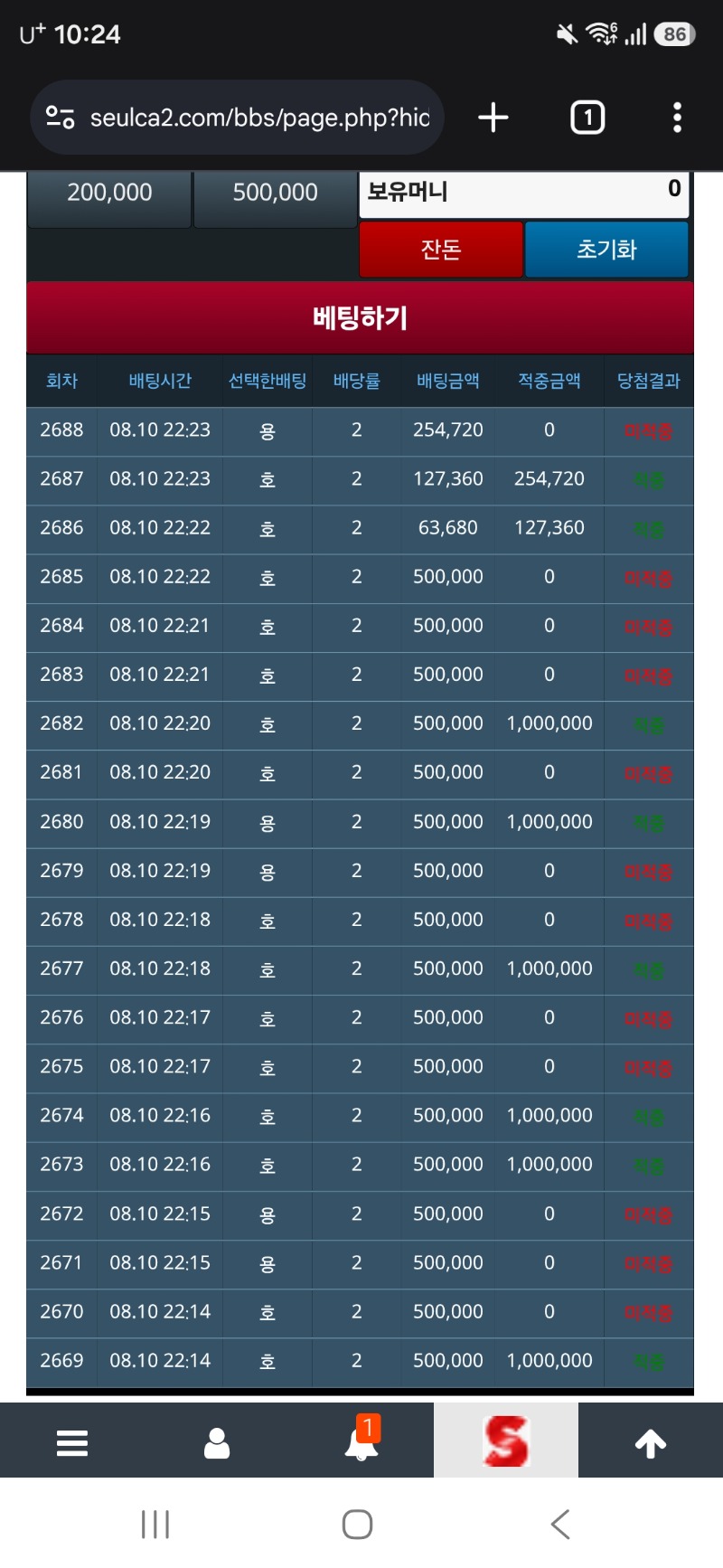
Task: Open a new browser tab
Action: (x=493, y=118)
